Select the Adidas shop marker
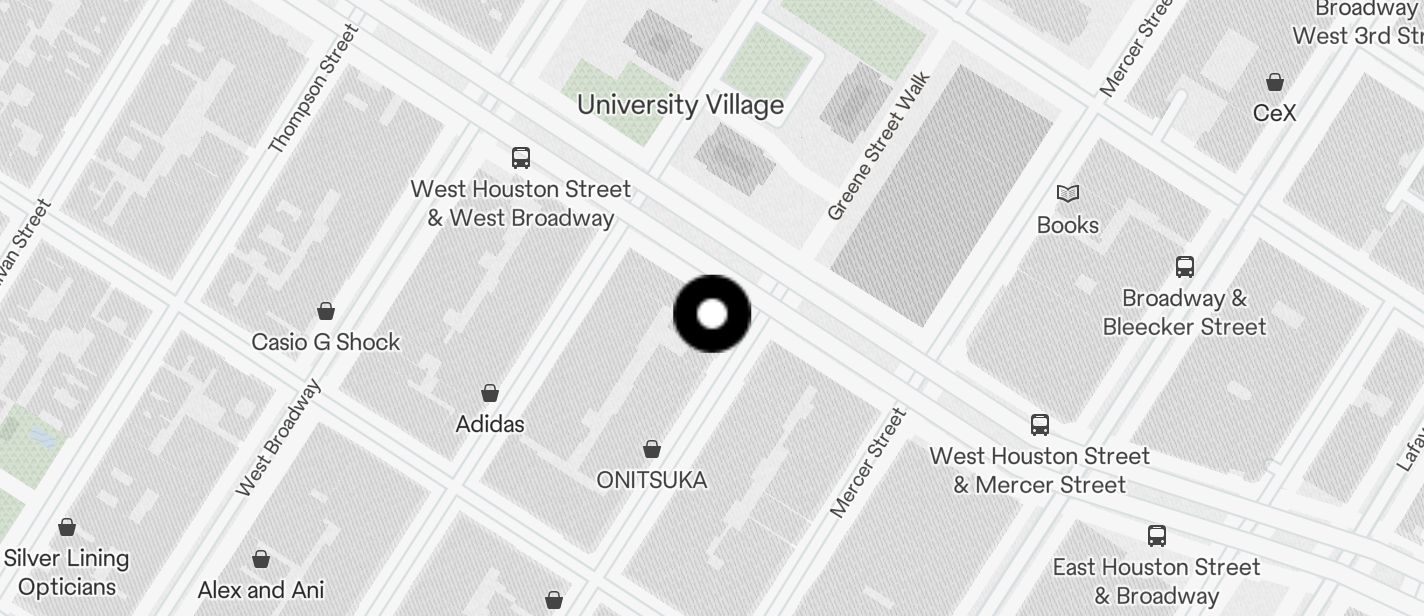Screen dimensions: 1424x616 point(490,394)
